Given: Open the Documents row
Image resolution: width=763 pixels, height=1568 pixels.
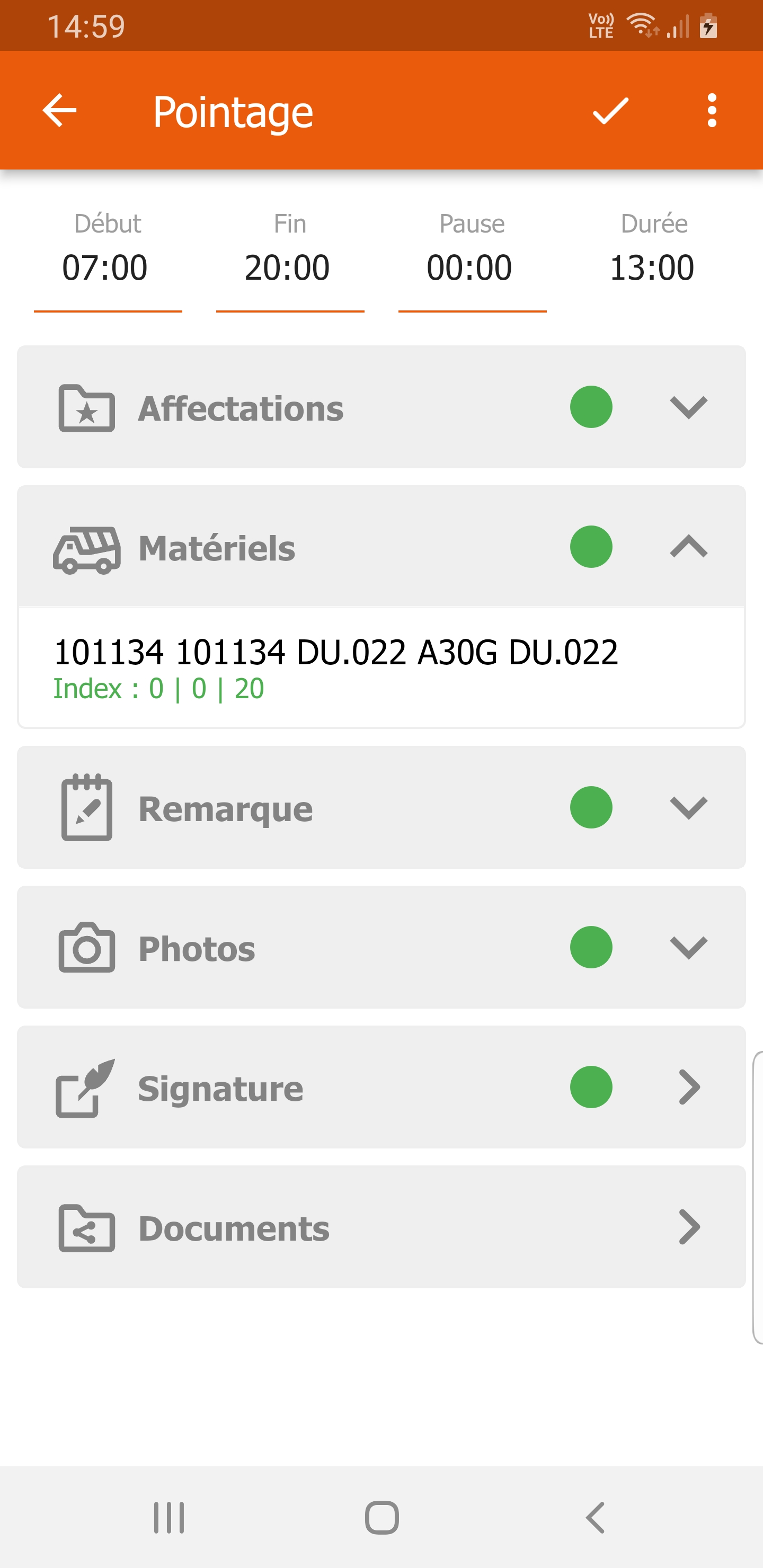Looking at the screenshot, I should pyautogui.click(x=381, y=1227).
